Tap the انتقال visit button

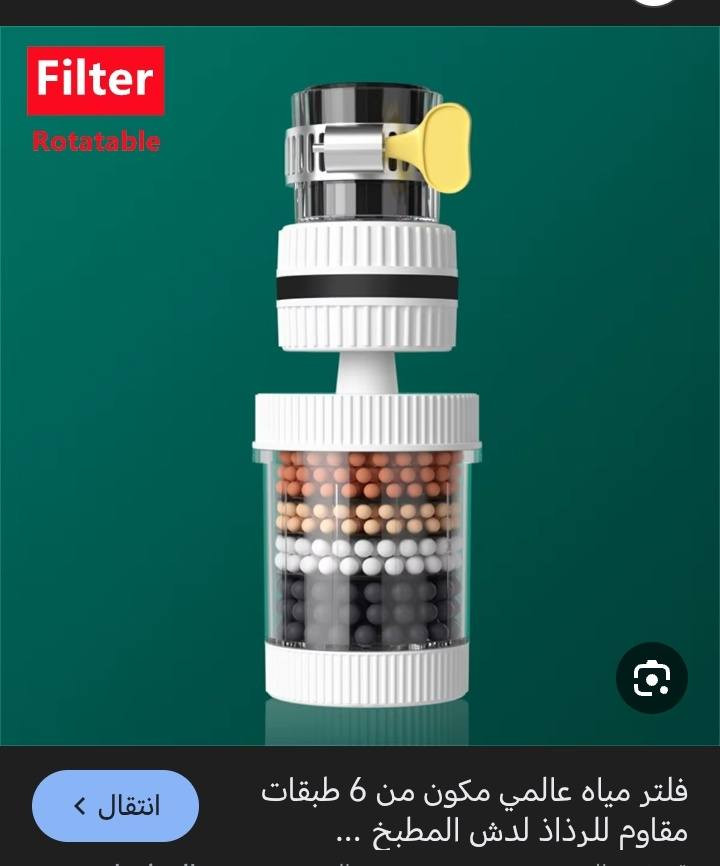[x=116, y=806]
